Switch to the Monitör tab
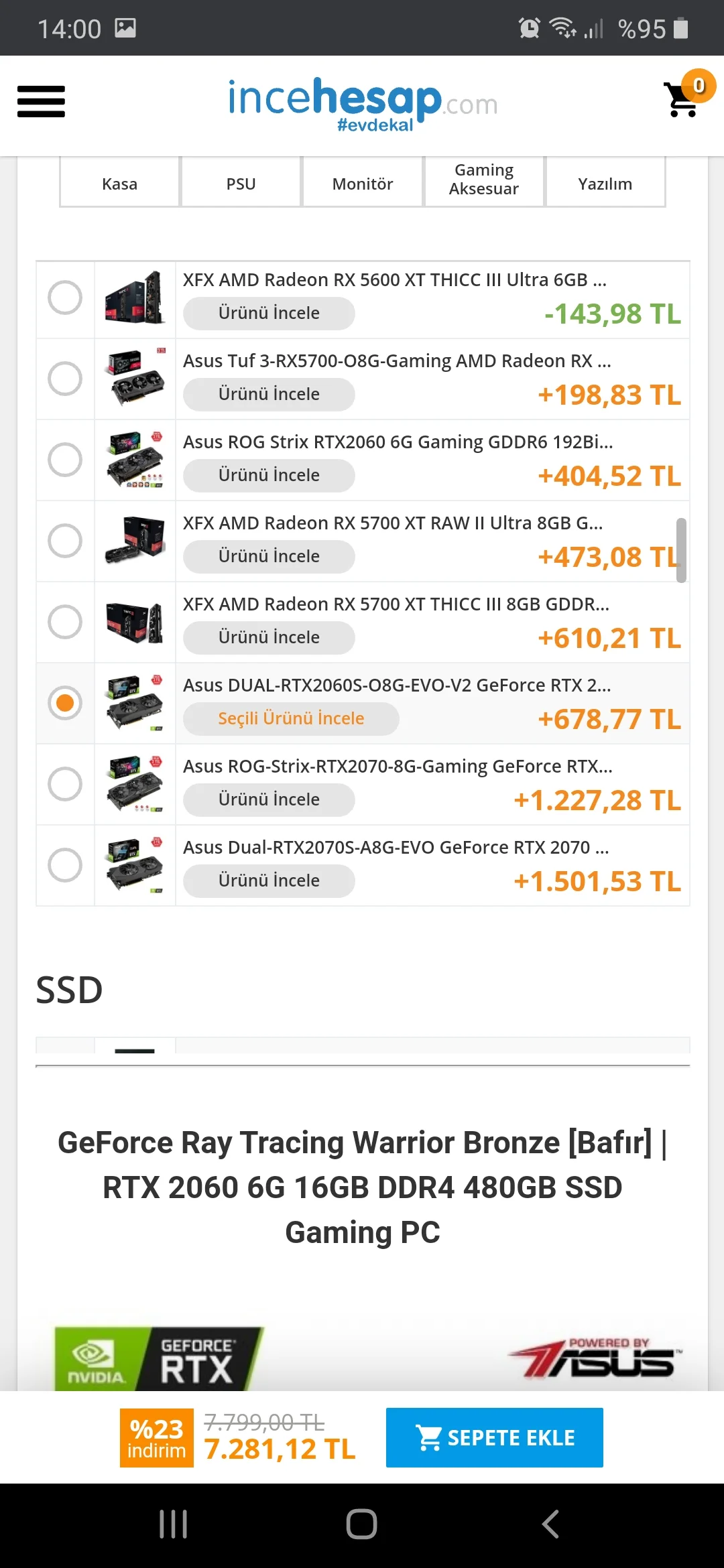 coord(362,184)
